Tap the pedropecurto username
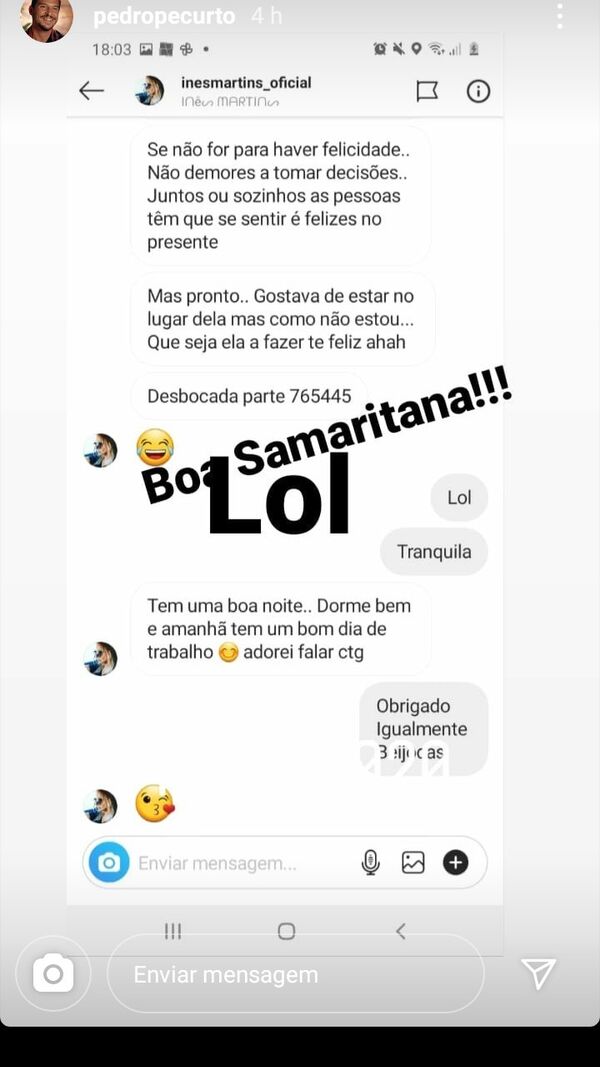This screenshot has height=1067, width=600. (x=164, y=17)
